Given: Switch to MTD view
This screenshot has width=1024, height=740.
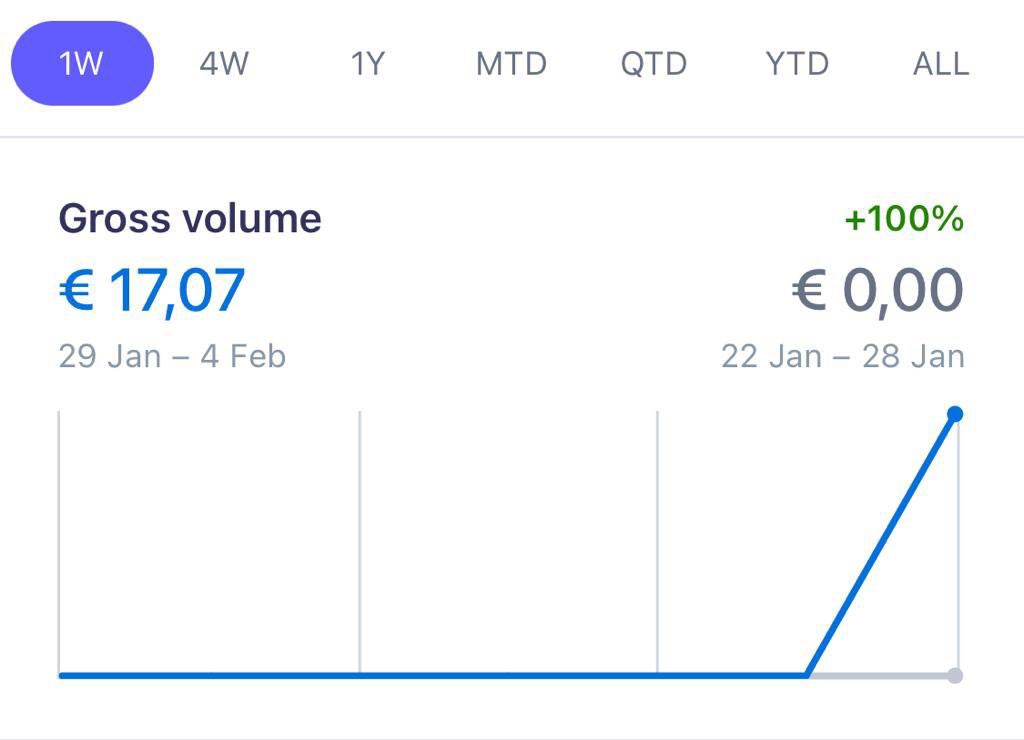Looking at the screenshot, I should [511, 64].
